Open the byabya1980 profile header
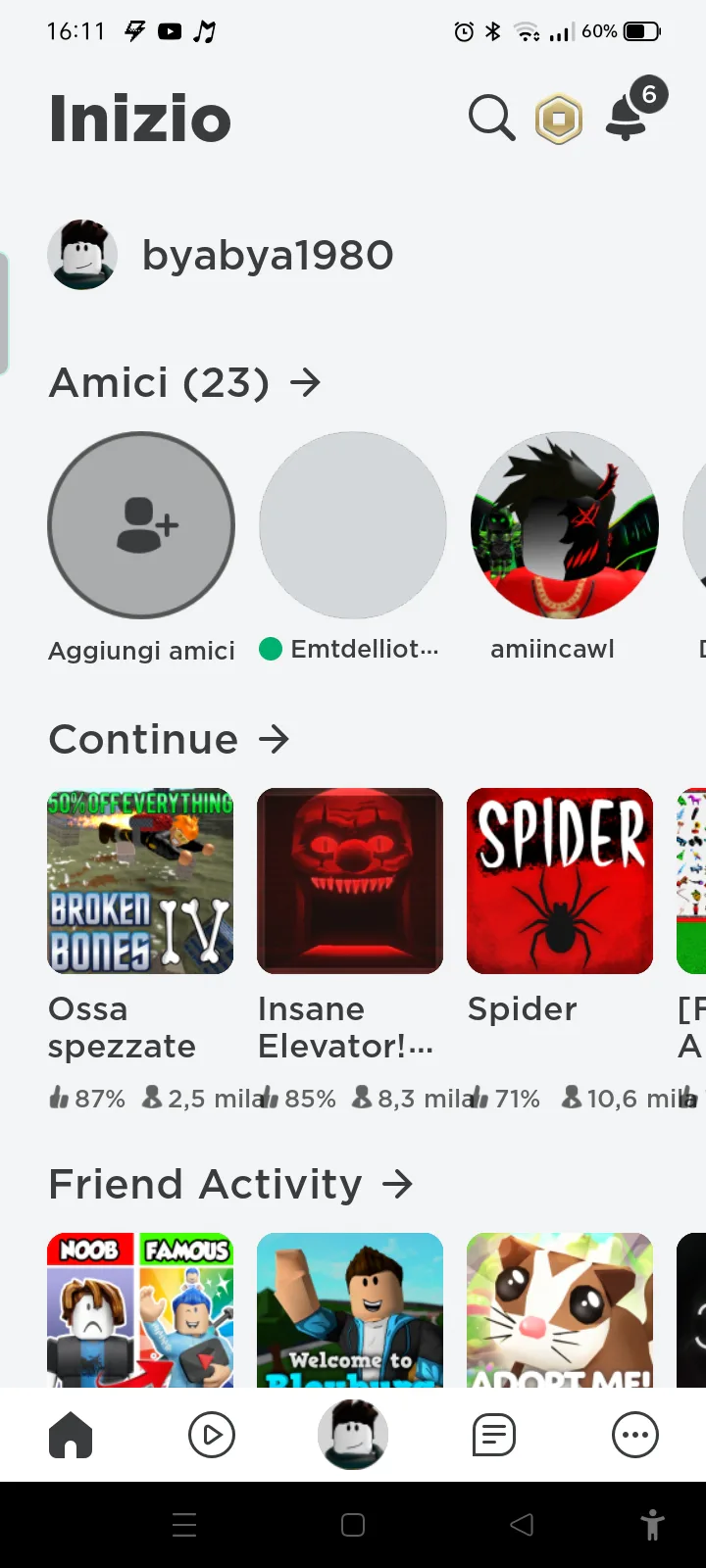Image resolution: width=706 pixels, height=1568 pixels. click(221, 255)
